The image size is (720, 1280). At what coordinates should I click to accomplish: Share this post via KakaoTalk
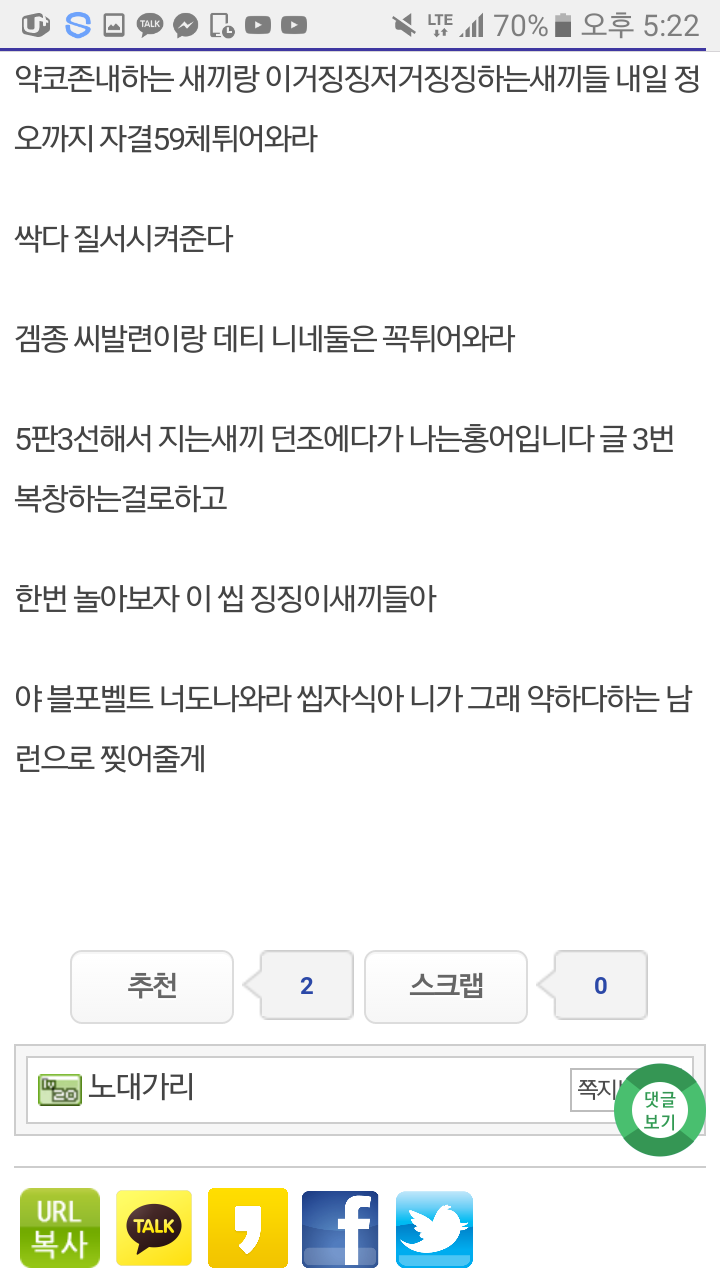[154, 1228]
